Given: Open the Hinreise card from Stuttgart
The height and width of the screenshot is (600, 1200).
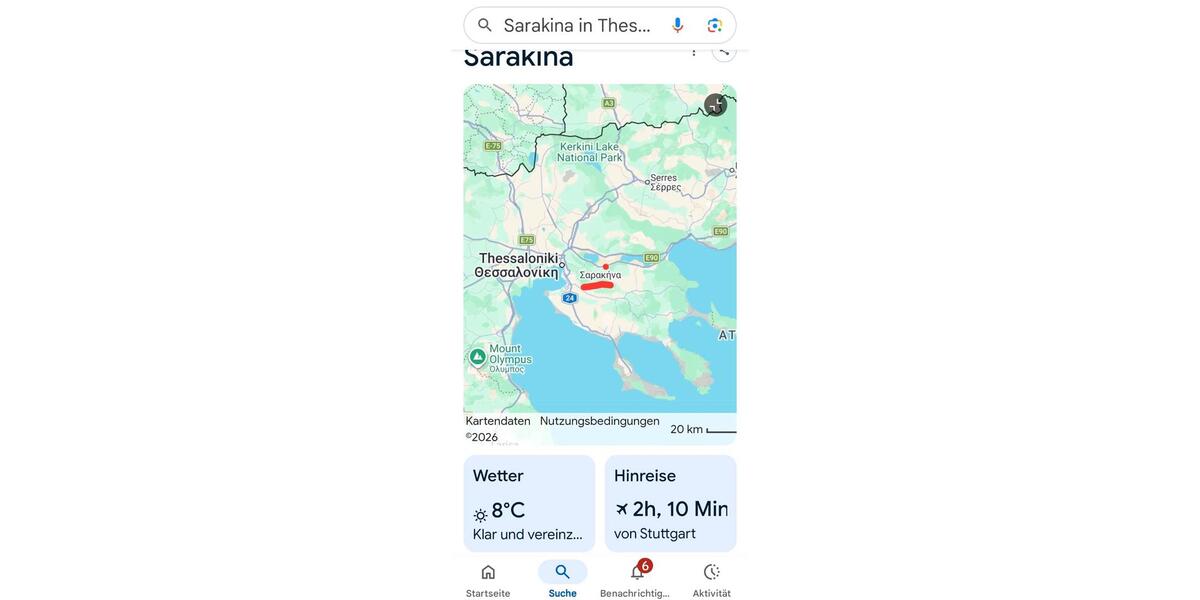Looking at the screenshot, I should coord(670,503).
